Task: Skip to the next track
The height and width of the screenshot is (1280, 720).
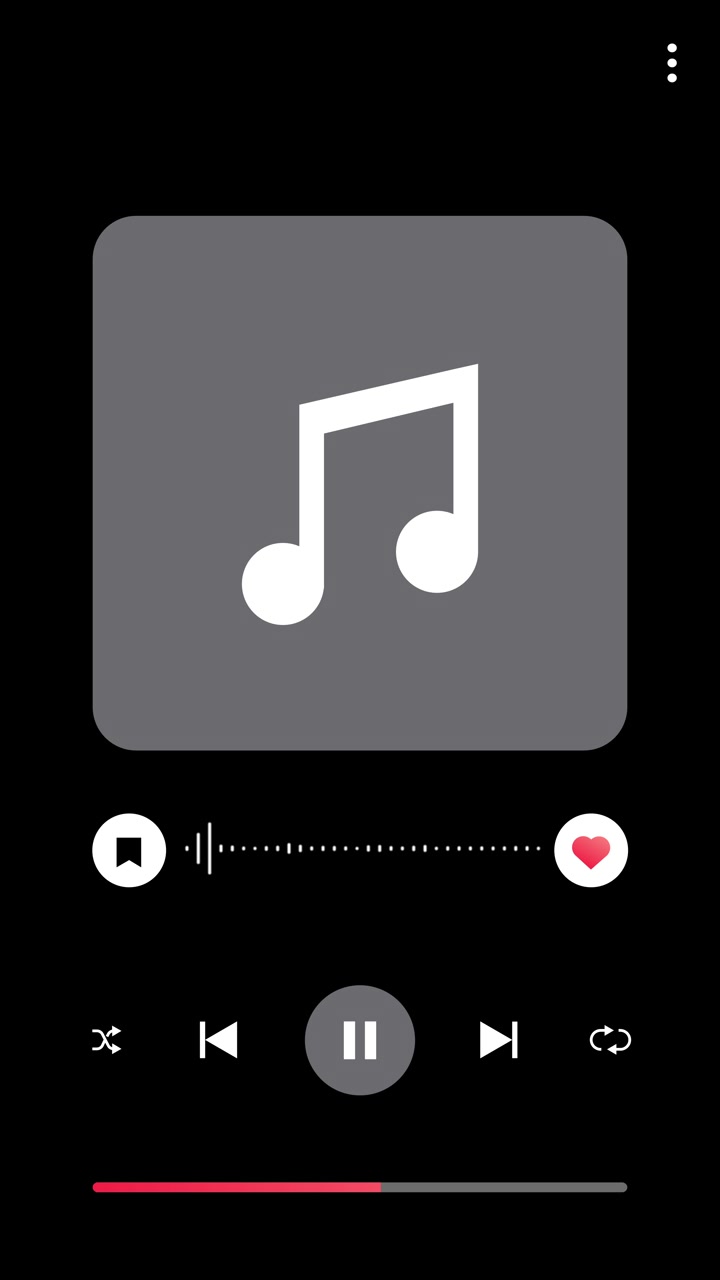Action: pos(499,1040)
